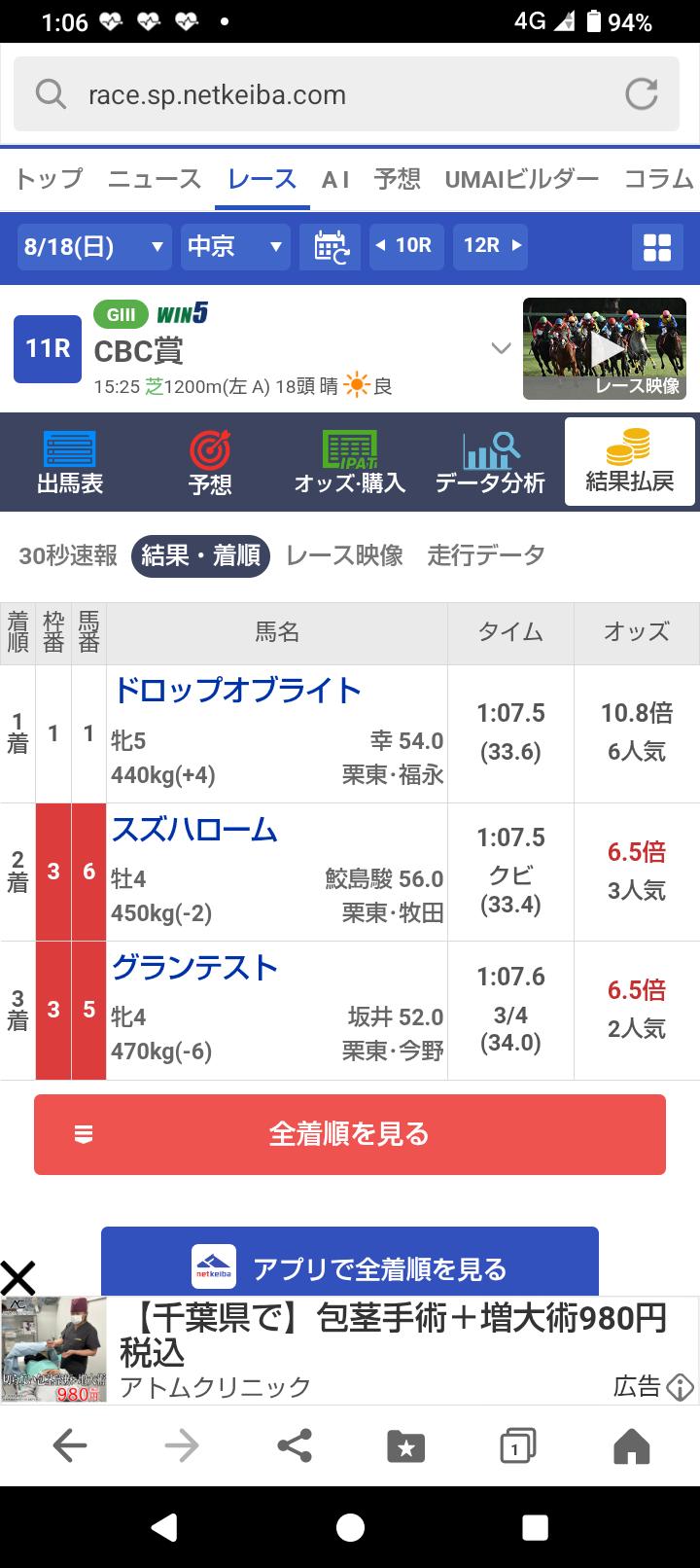The height and width of the screenshot is (1568, 700).
Task: Open データ分析
Action: point(490,463)
